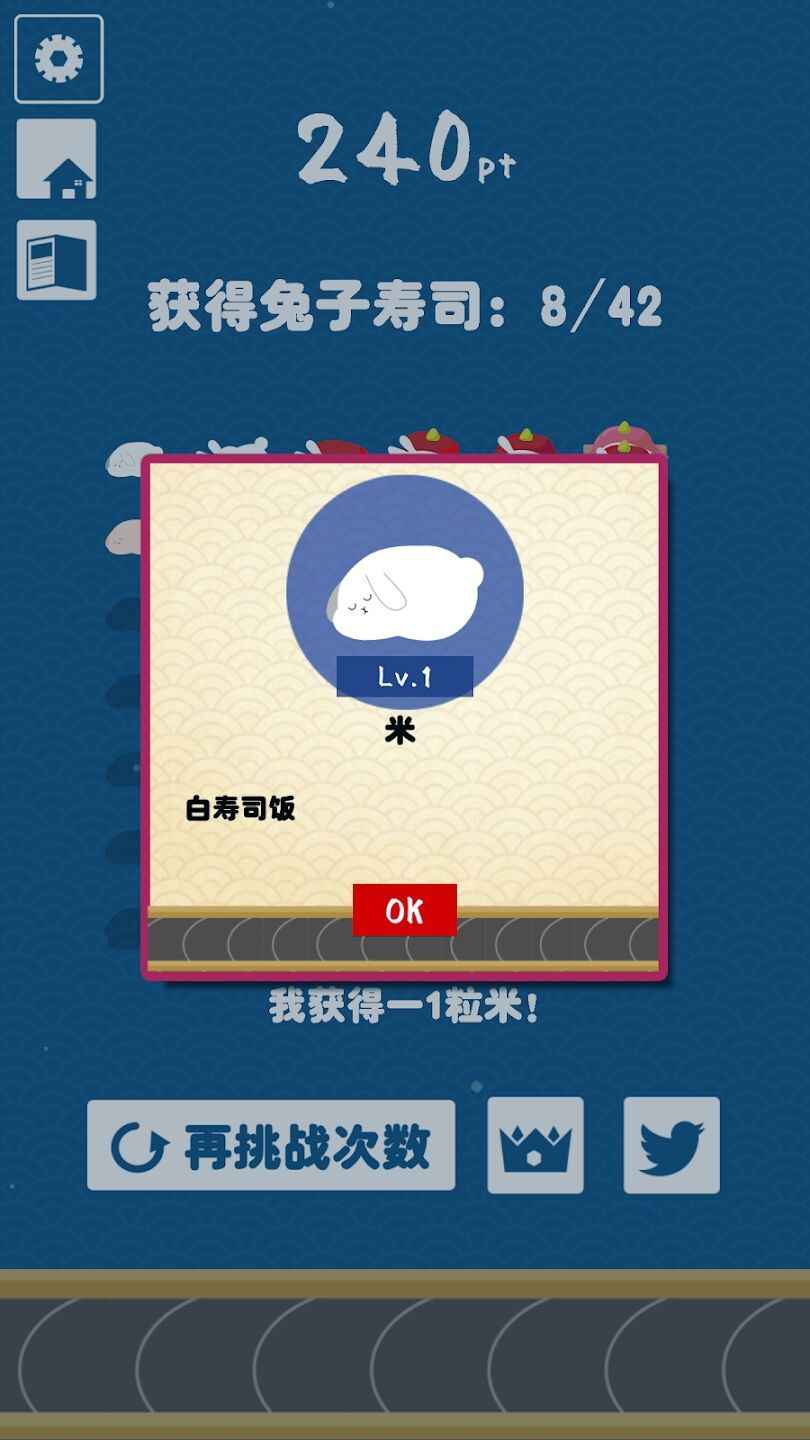Tap the 我获得一1粒米 message banner
810x1440 pixels.
(405, 1005)
